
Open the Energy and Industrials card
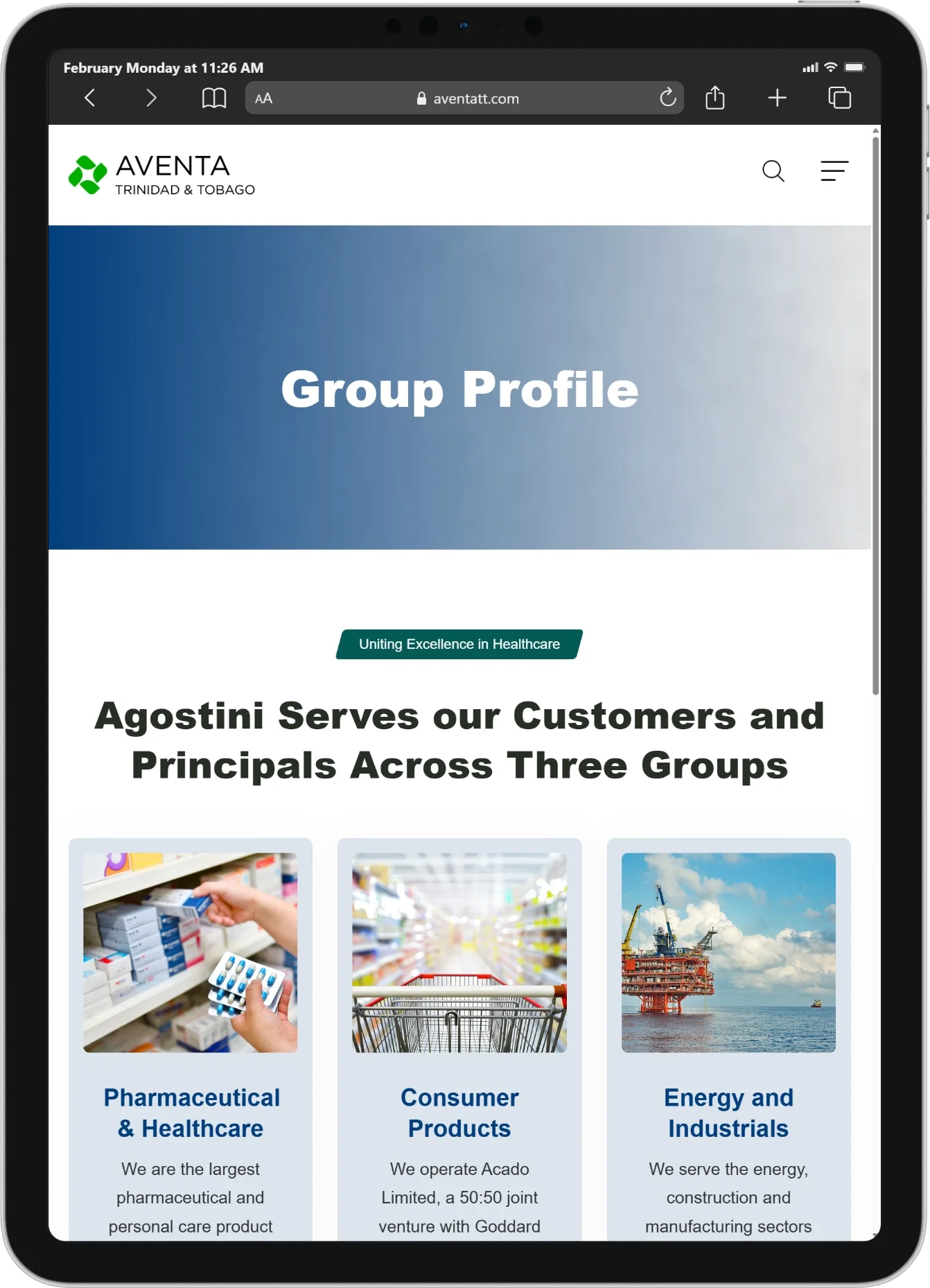(x=728, y=1113)
